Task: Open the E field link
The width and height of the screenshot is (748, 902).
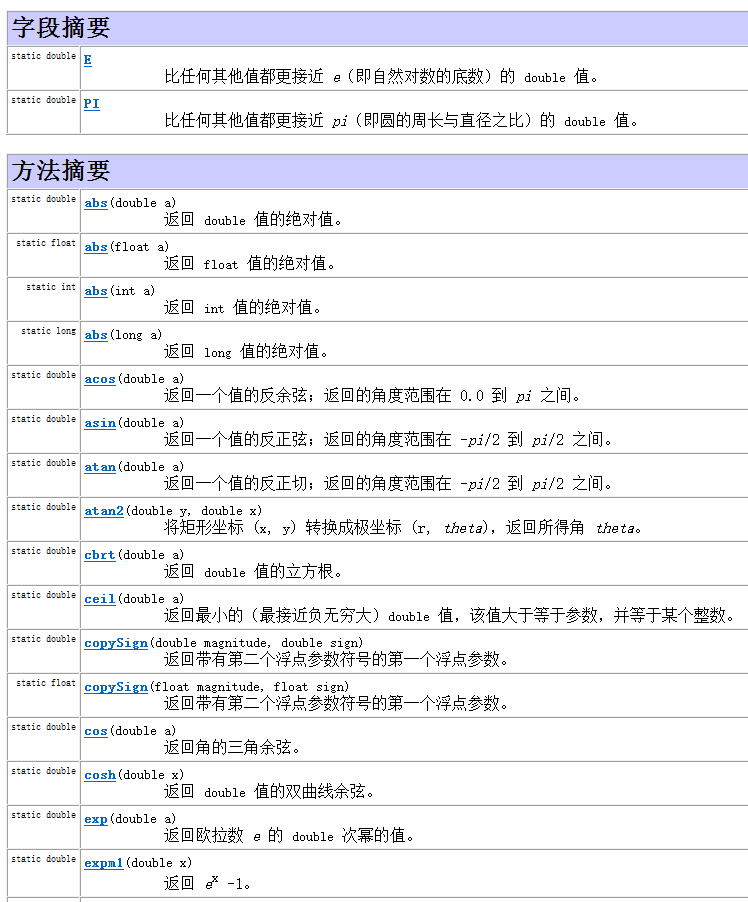Action: click(x=88, y=60)
